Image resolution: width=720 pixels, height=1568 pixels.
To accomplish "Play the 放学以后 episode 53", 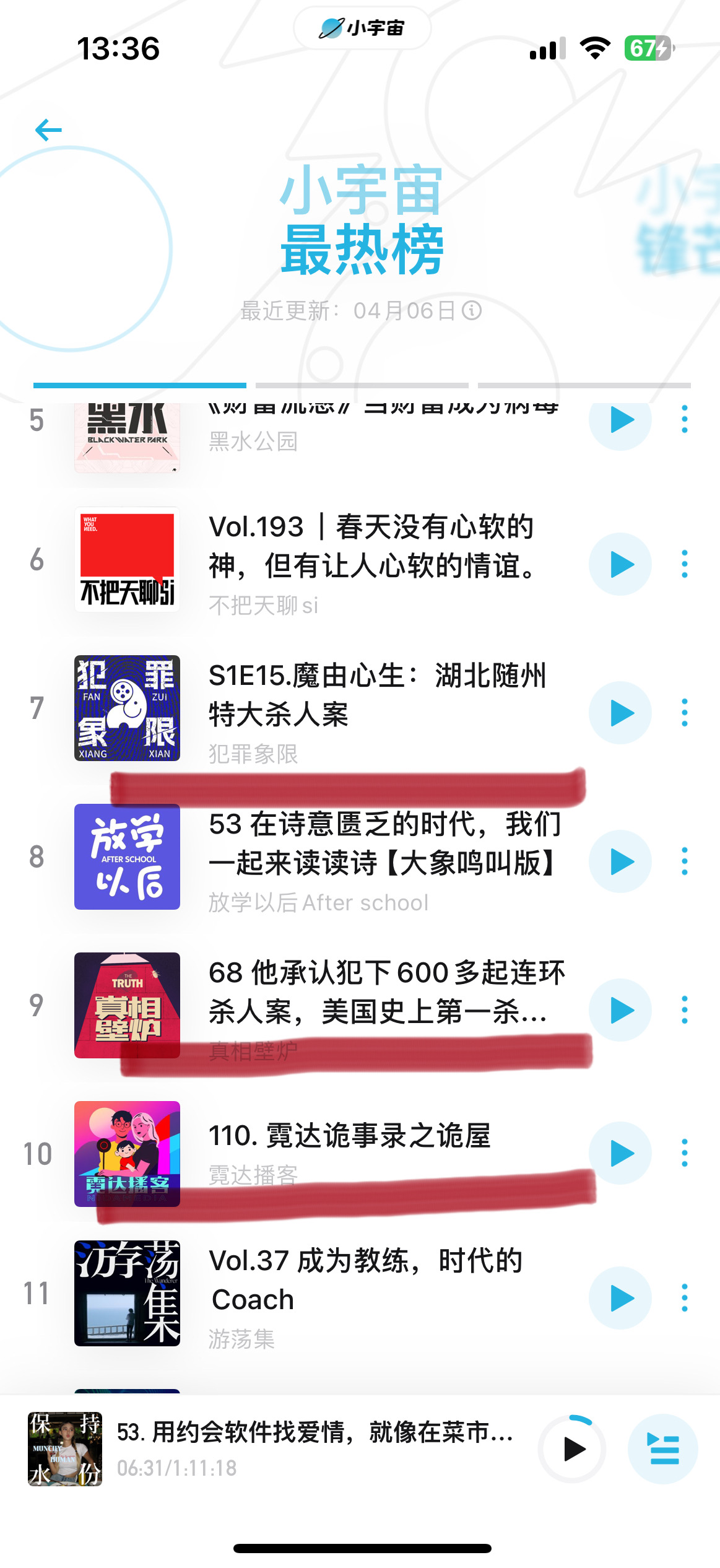I will [620, 861].
